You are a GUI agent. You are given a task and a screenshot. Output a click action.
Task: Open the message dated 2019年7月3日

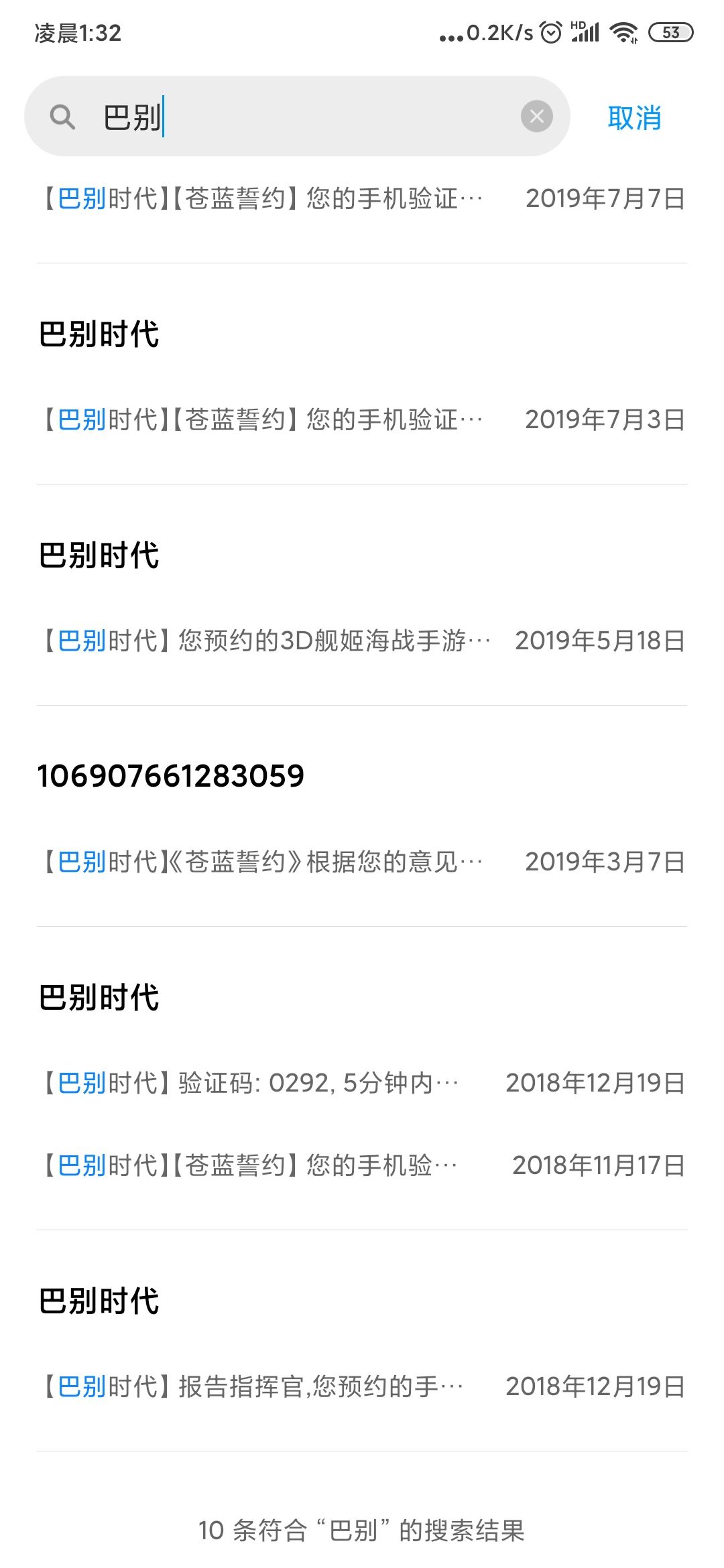362,419
